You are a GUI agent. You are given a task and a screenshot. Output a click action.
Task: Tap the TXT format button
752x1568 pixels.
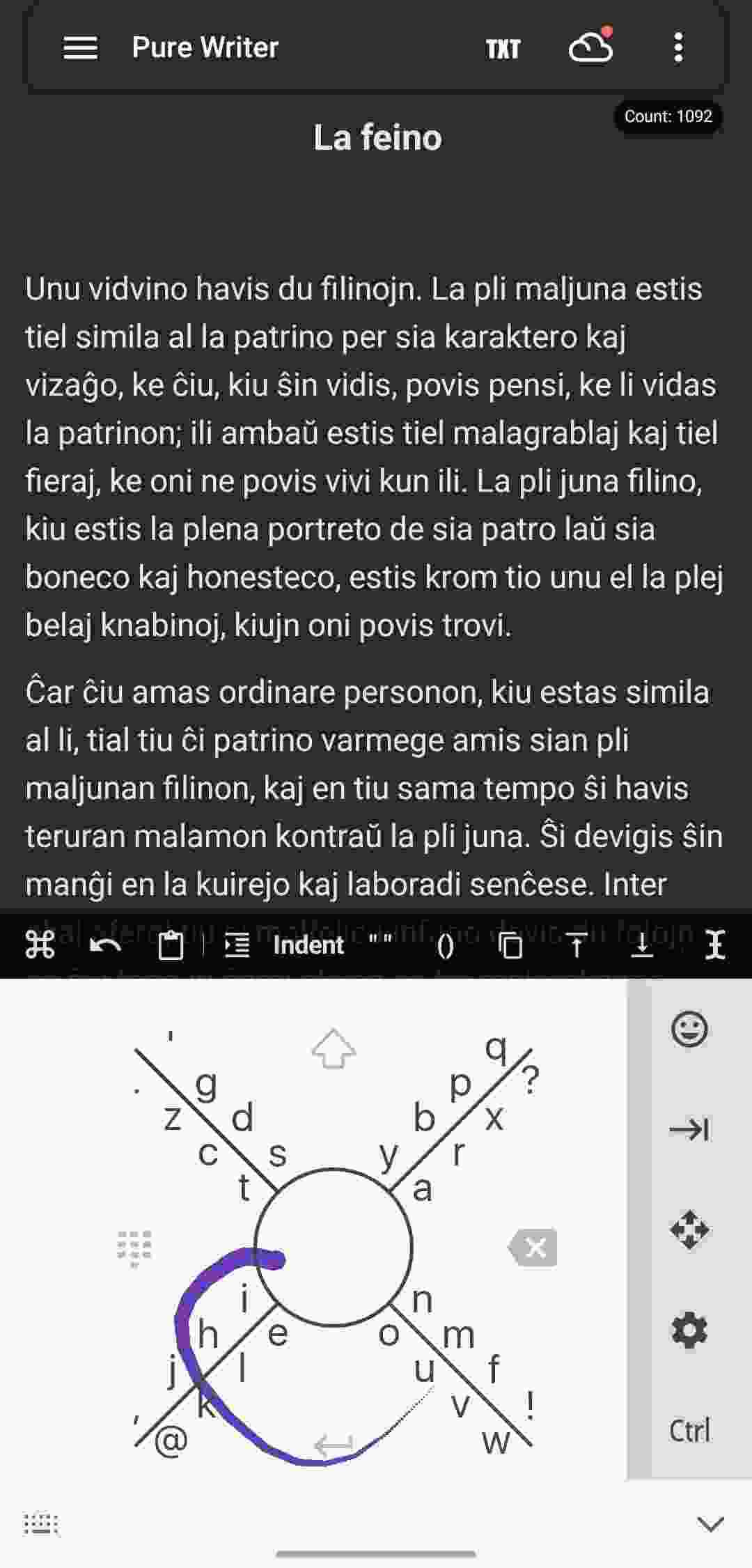503,49
